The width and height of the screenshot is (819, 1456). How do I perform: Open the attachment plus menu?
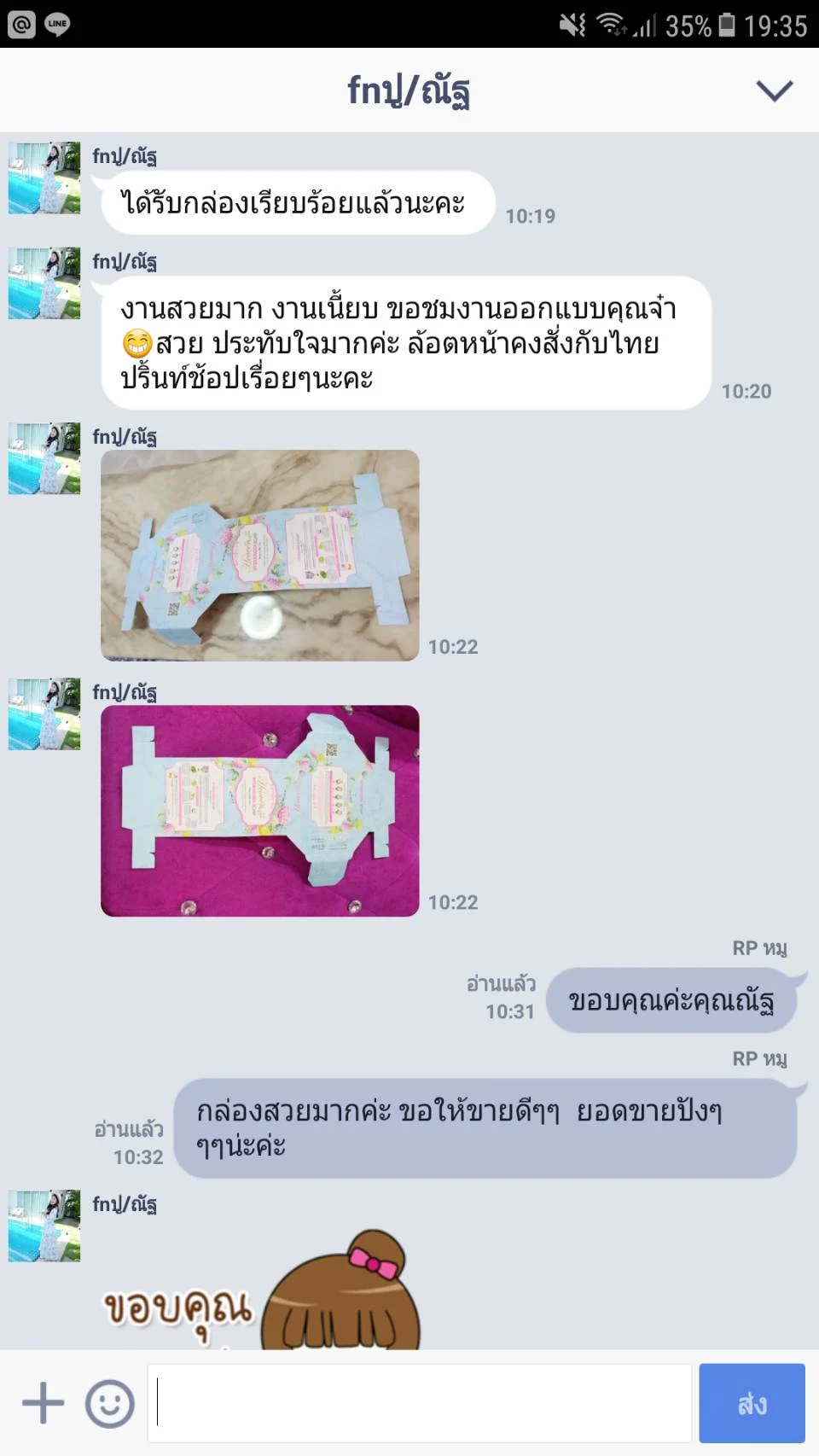43,1403
